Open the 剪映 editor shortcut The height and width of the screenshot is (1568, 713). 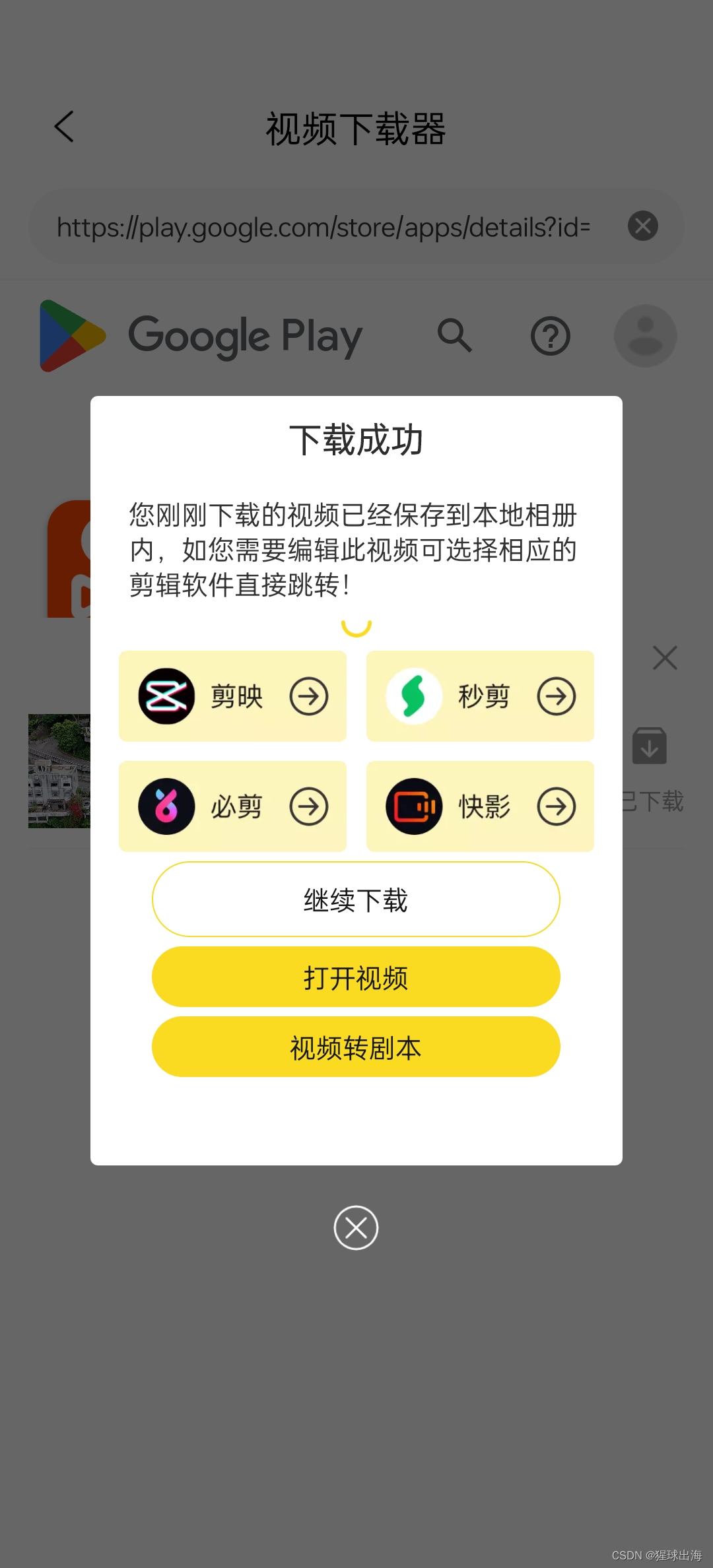[232, 696]
